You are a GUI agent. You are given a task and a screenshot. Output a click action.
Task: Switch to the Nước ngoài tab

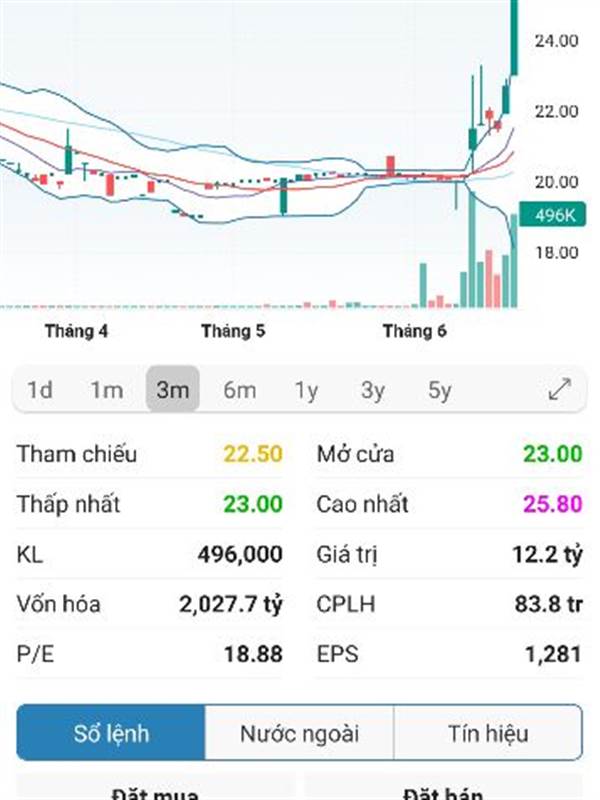coord(299,733)
